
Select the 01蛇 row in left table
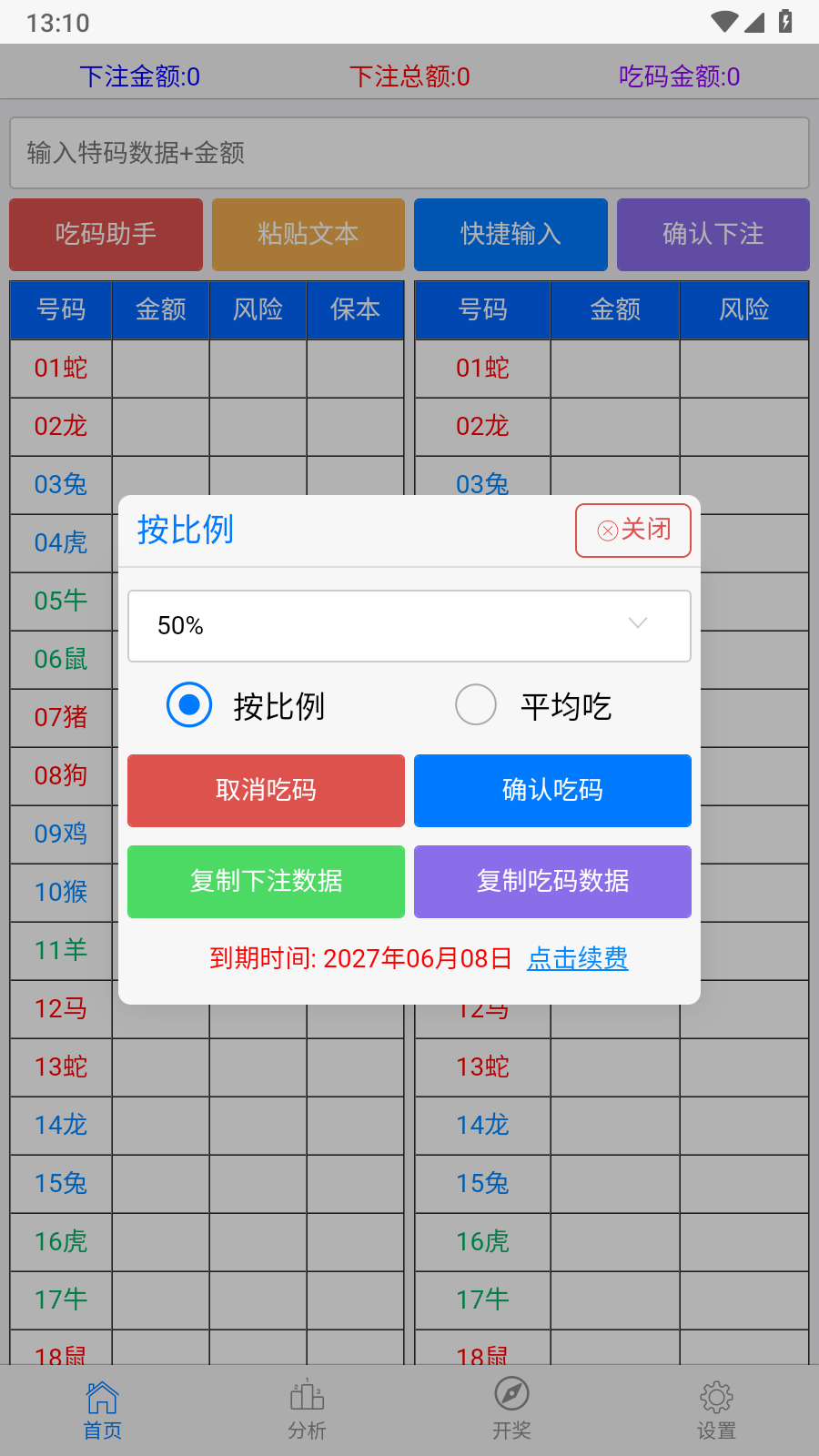[x=60, y=369]
